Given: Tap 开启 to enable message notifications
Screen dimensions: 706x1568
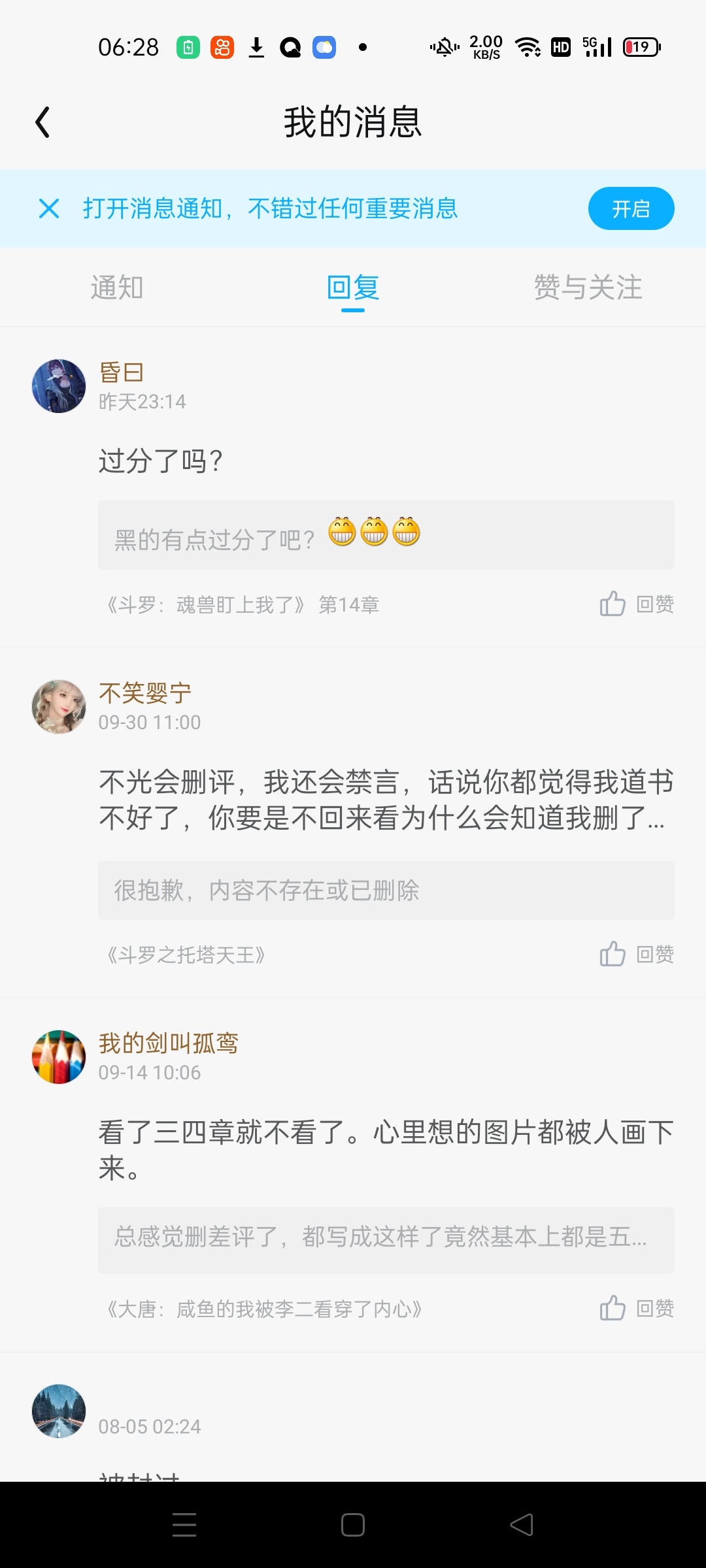Looking at the screenshot, I should pos(631,208).
